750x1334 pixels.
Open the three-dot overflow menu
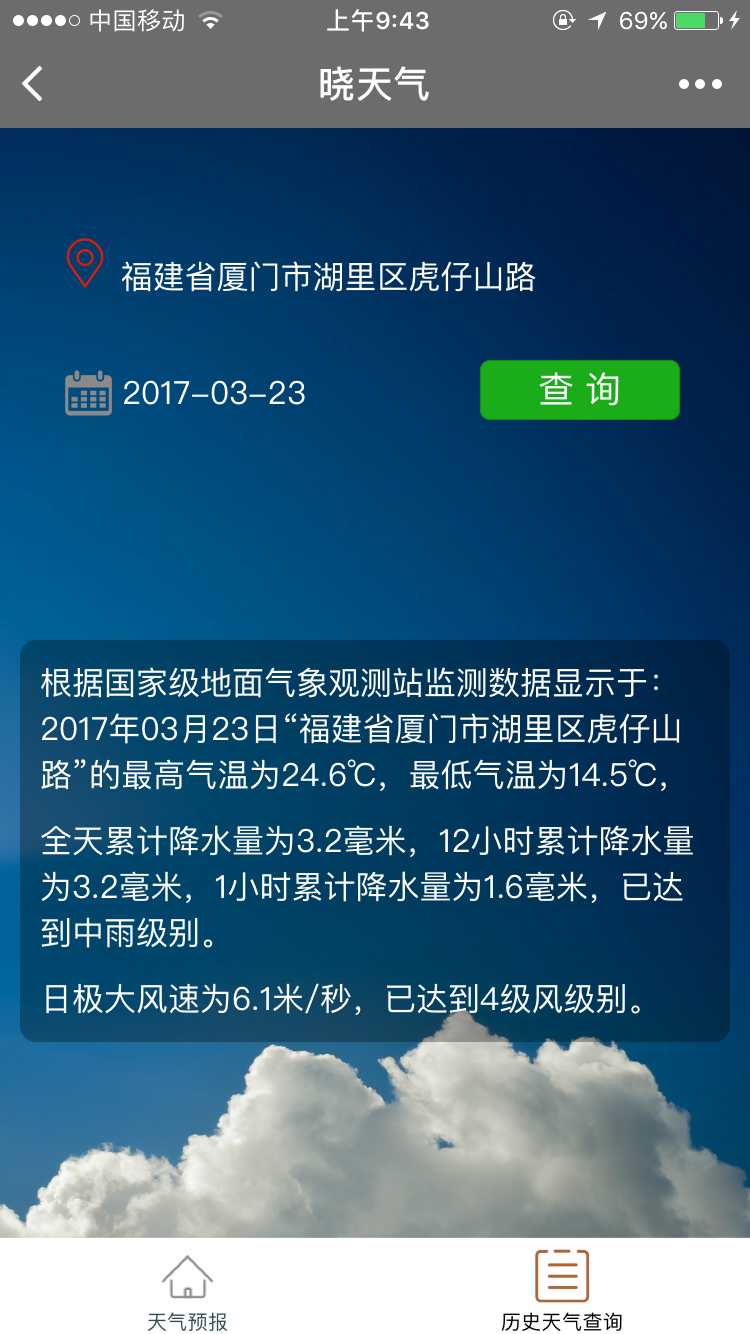pos(700,84)
